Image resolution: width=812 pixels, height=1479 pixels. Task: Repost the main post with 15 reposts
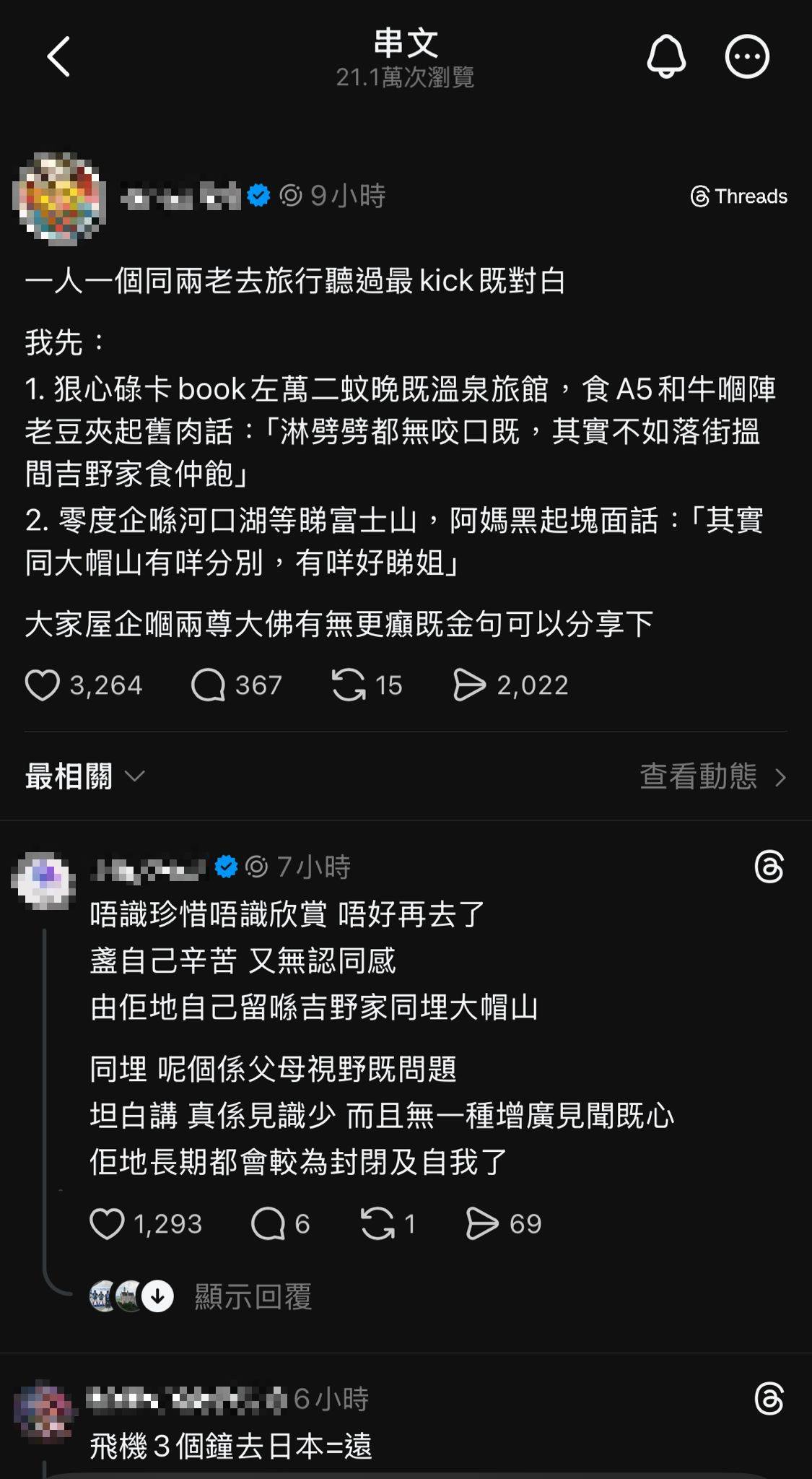click(x=349, y=685)
